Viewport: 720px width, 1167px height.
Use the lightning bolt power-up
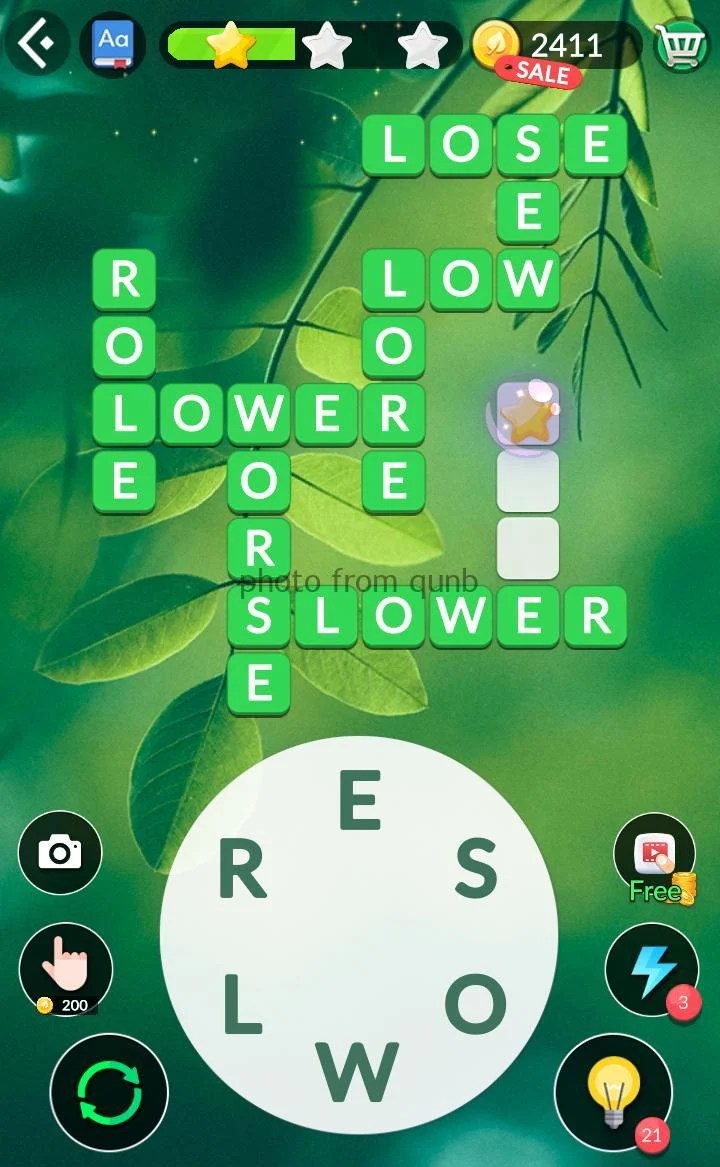pos(652,968)
